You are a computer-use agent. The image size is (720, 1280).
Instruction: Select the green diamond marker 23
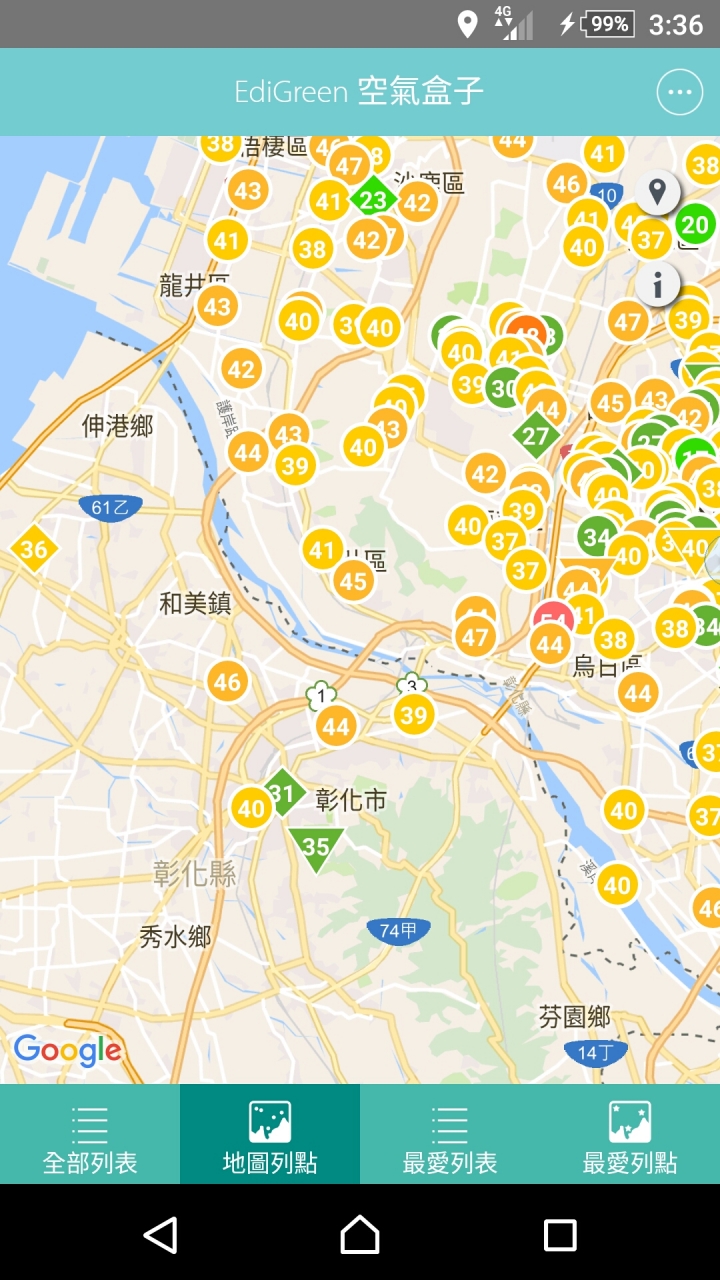(x=373, y=200)
